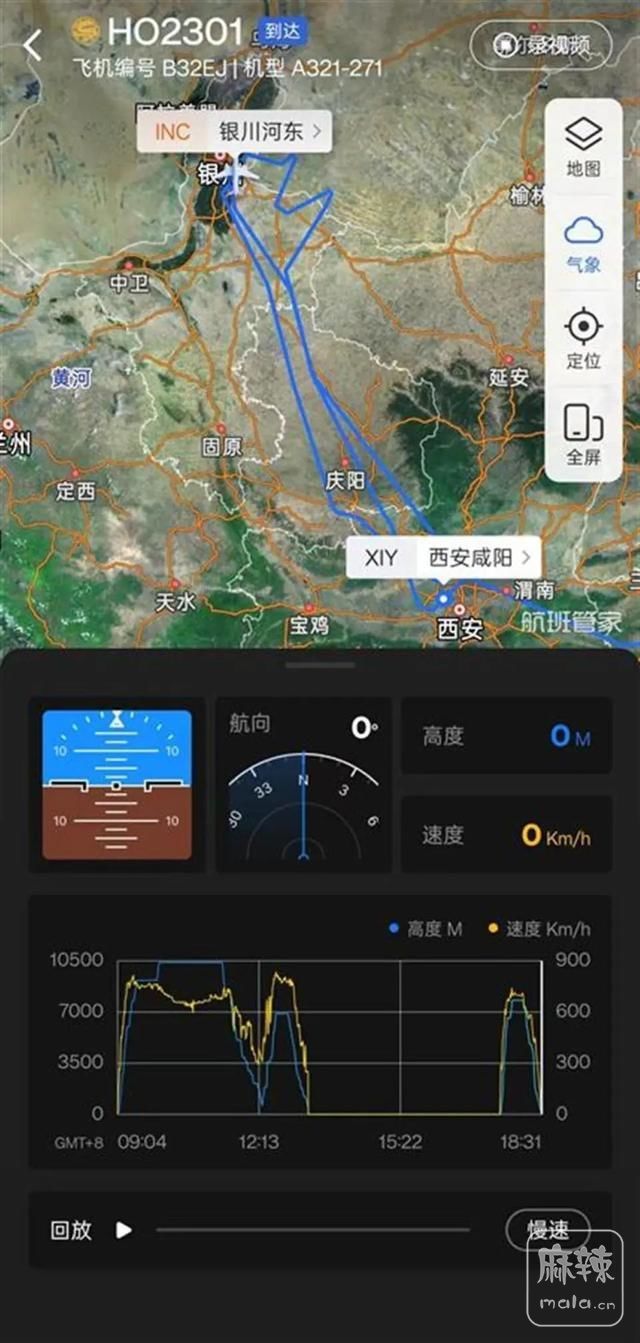This screenshot has width=640, height=1343.
Task: Go back using the top-left arrow
Action: tap(33, 45)
